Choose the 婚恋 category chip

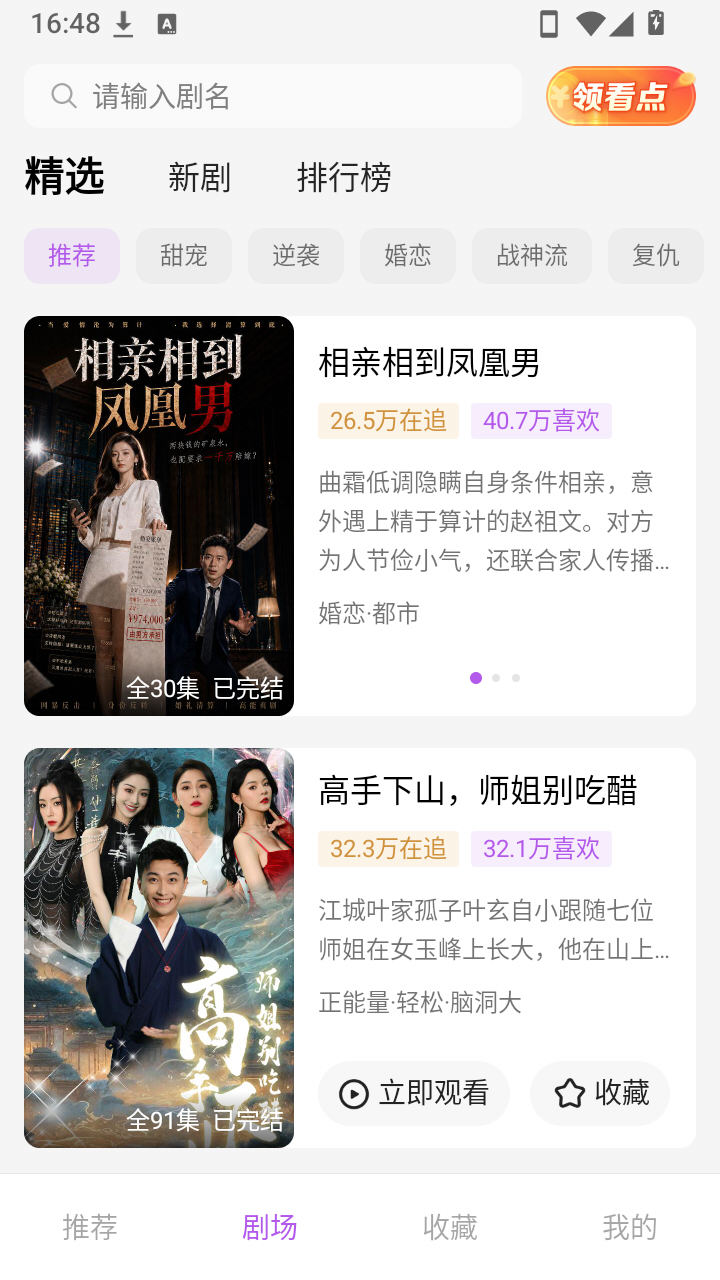pos(408,256)
